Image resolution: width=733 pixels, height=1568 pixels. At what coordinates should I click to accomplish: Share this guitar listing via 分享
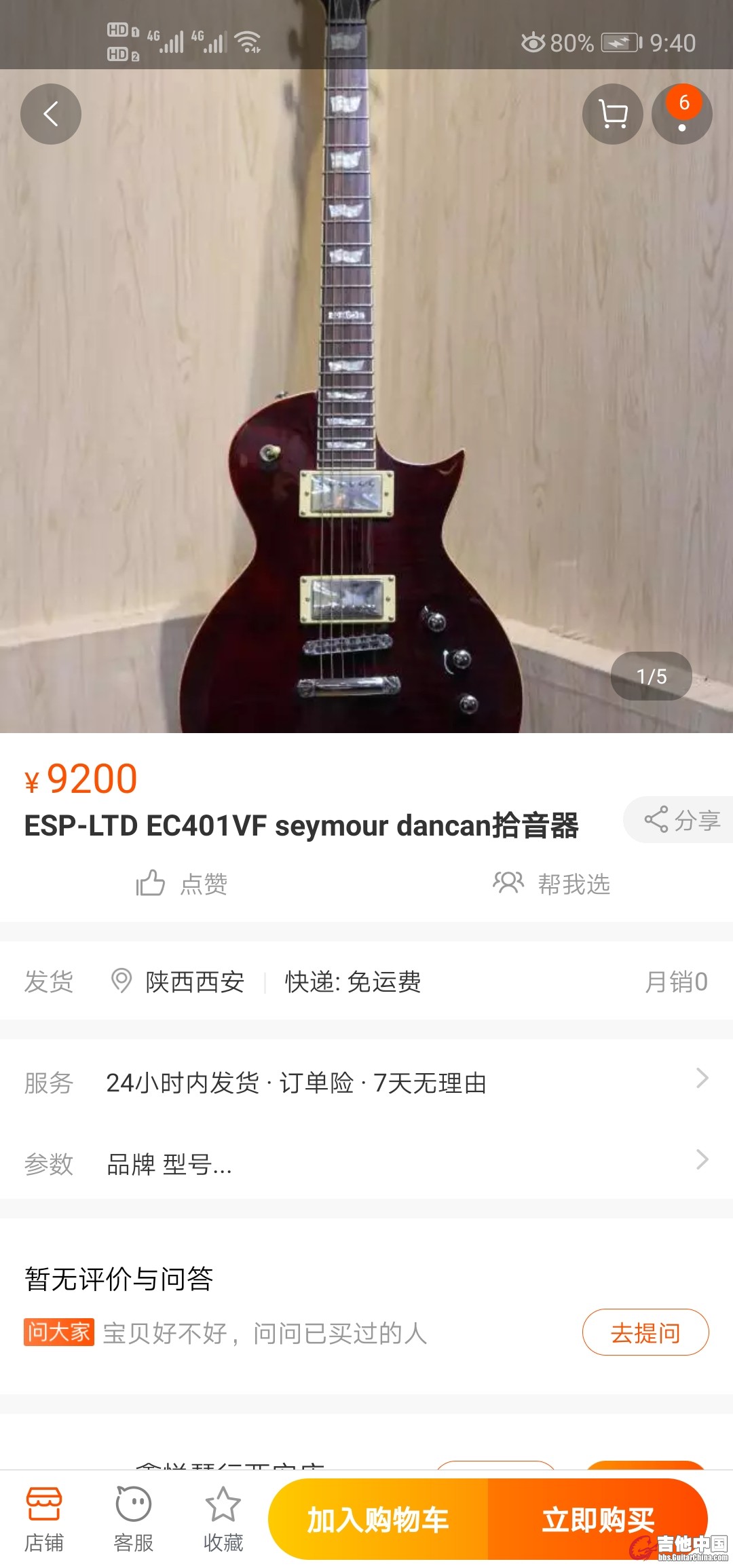coord(681,820)
